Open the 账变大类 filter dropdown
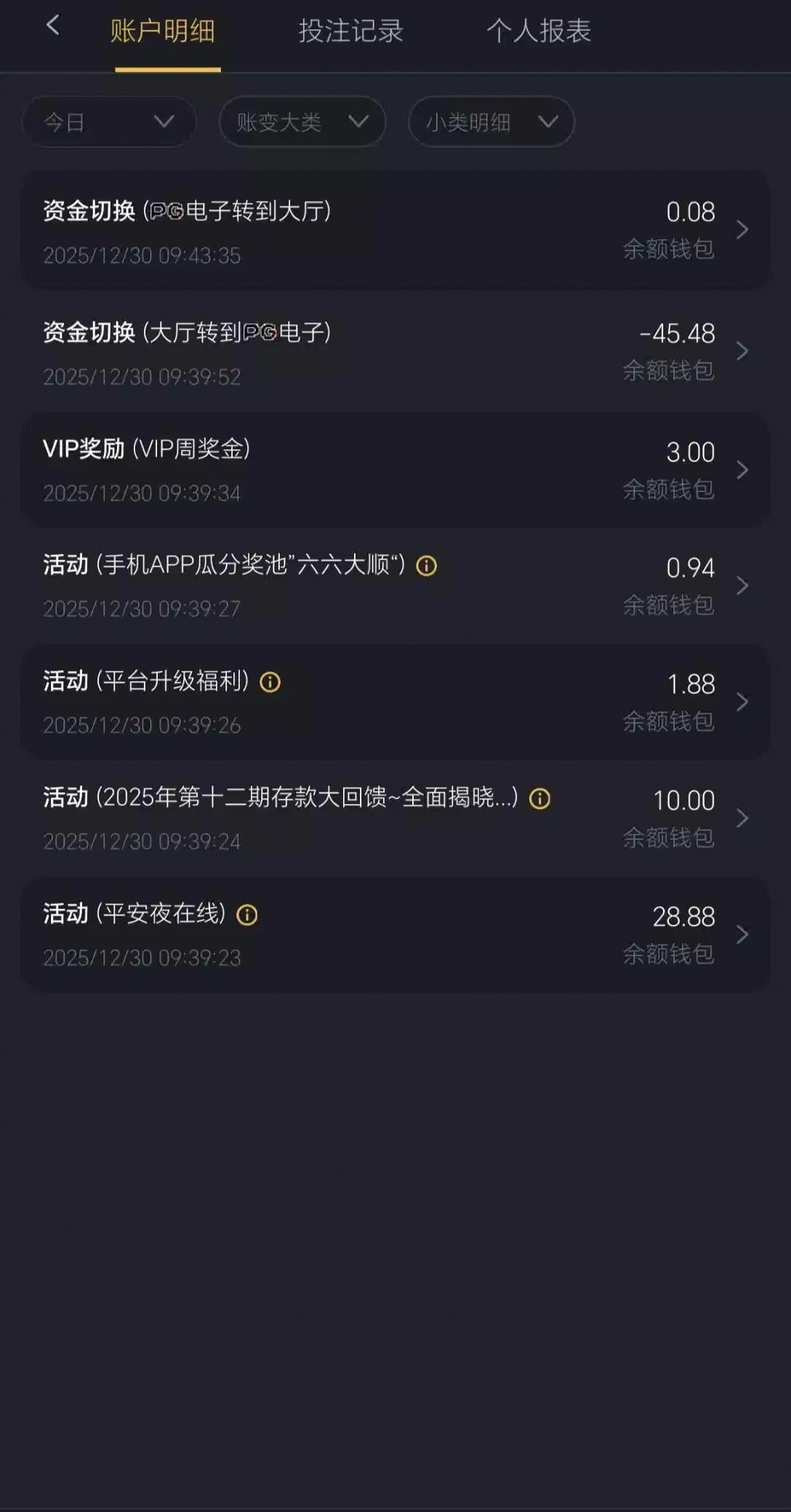The width and height of the screenshot is (791, 1512). point(302,122)
